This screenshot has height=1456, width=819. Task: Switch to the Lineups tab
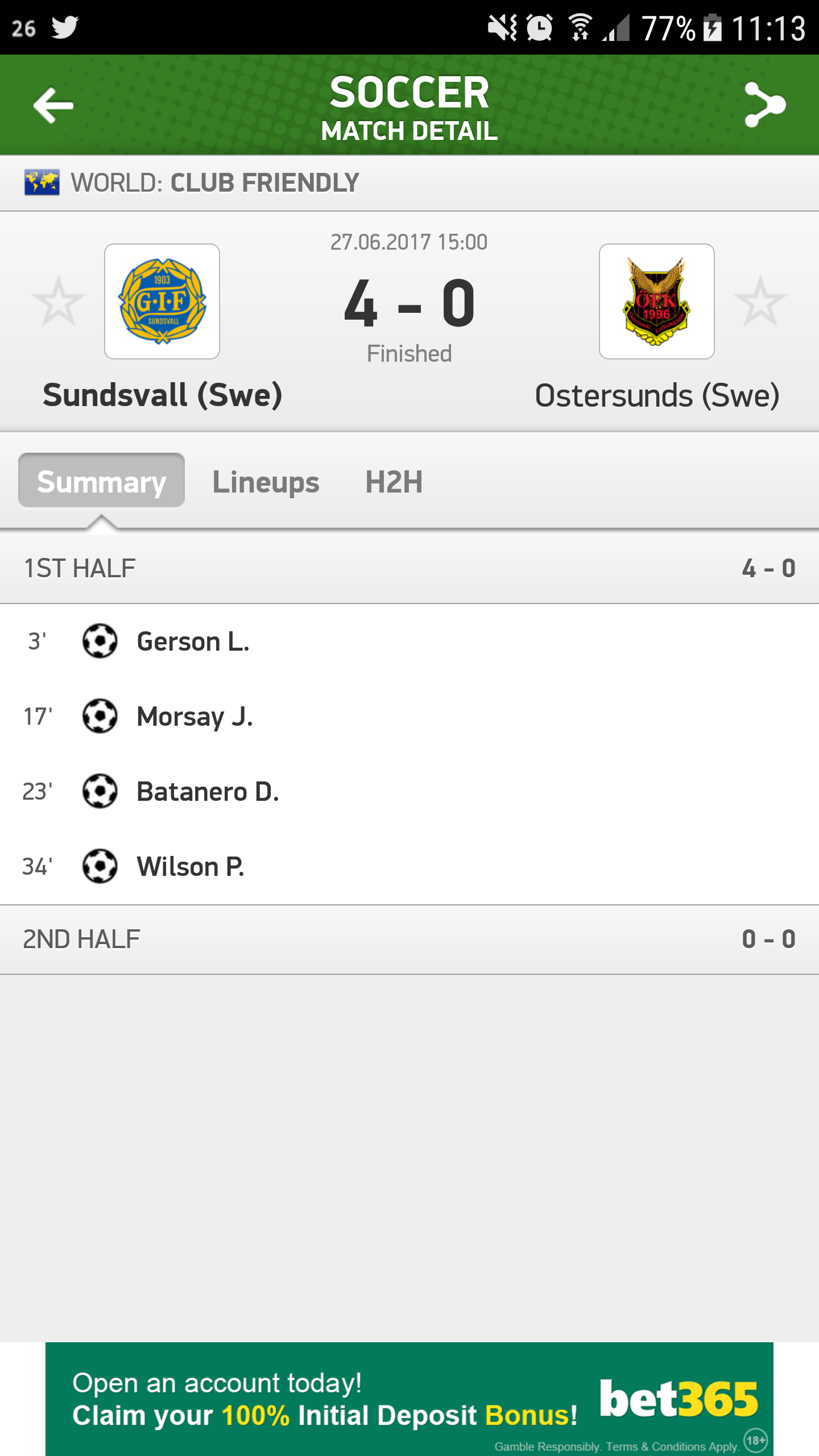pos(266,482)
